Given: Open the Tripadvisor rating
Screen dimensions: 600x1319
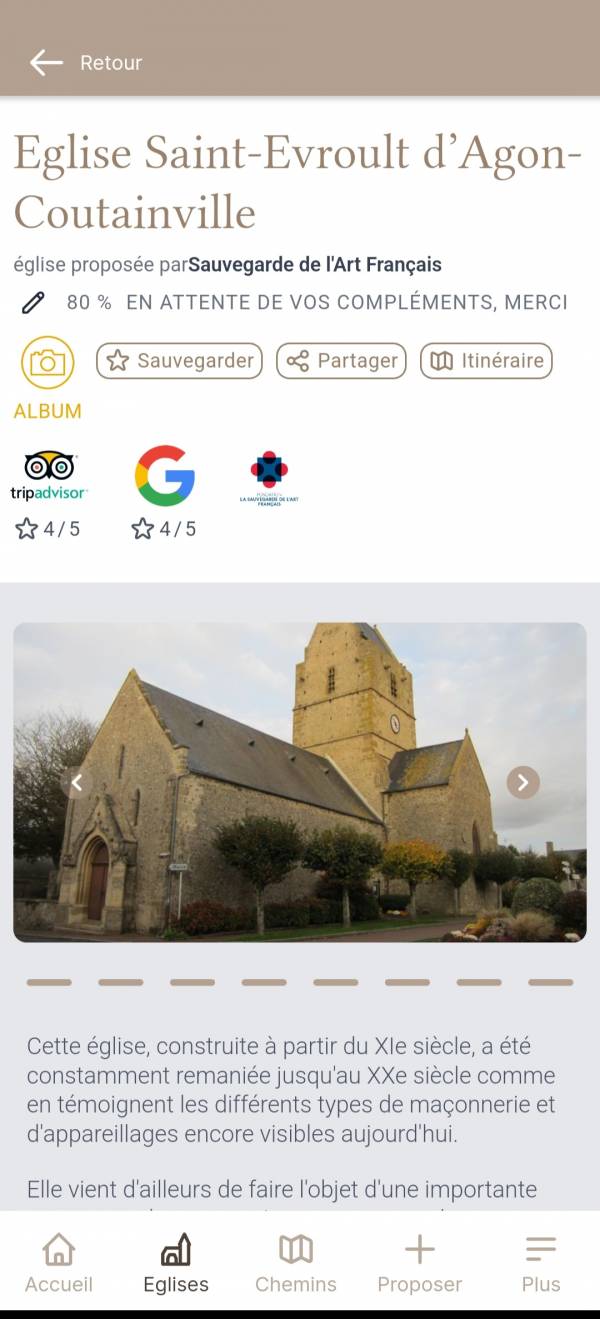Looking at the screenshot, I should tap(49, 477).
